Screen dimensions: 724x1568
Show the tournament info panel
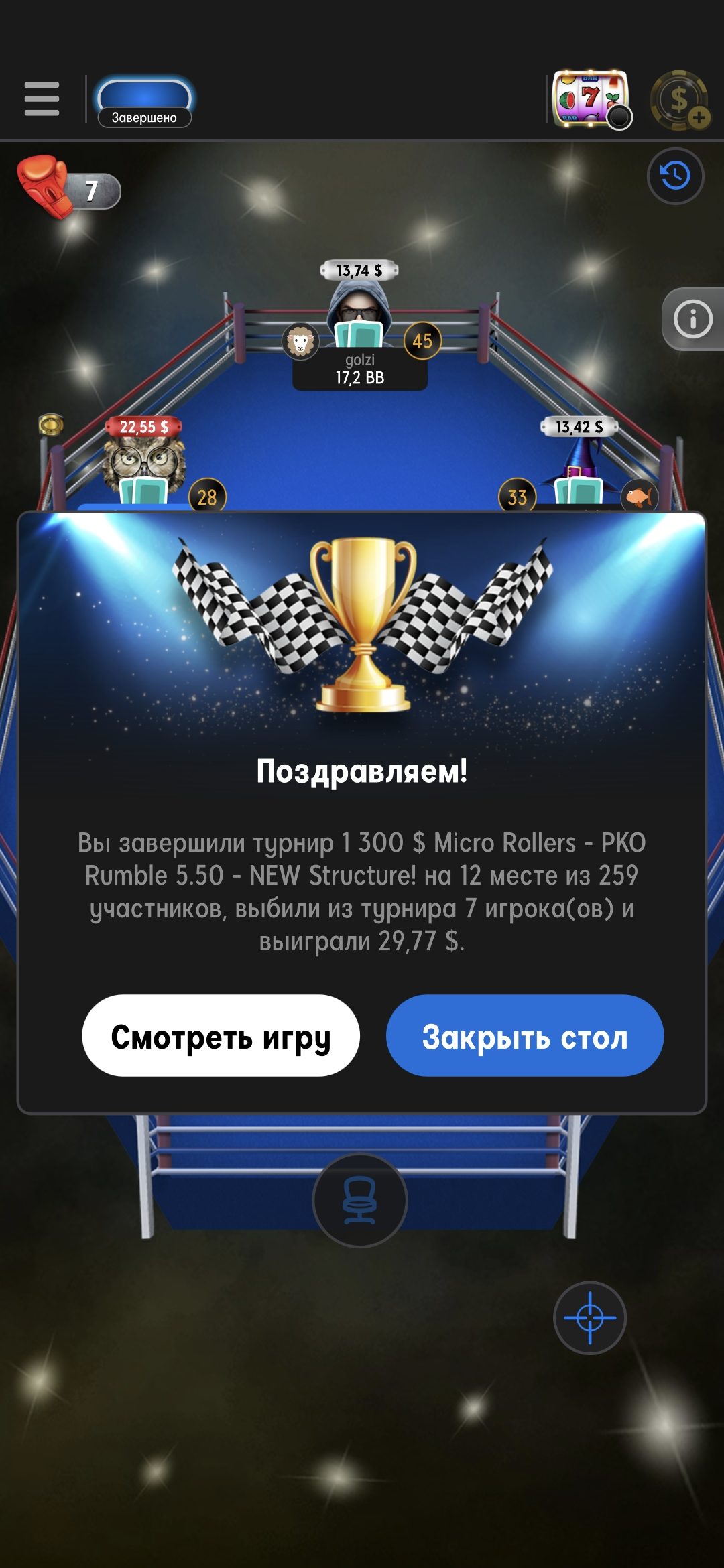pyautogui.click(x=693, y=319)
